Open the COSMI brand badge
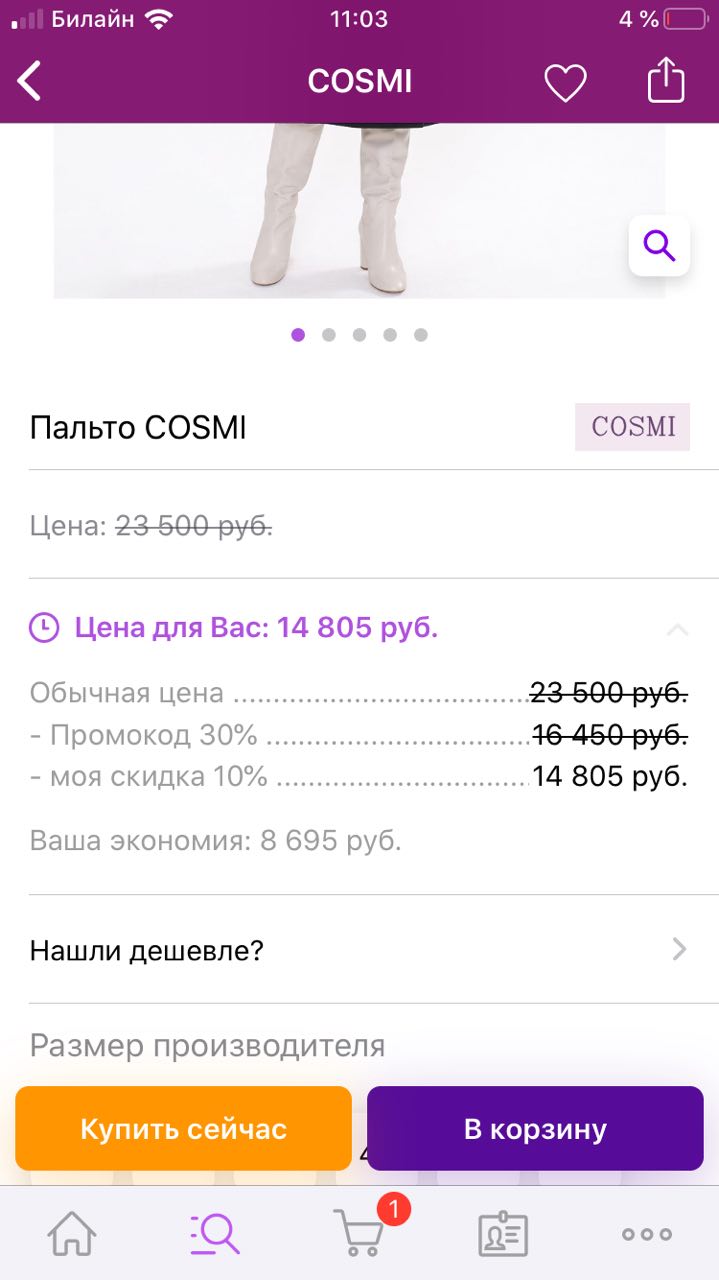Screen dimensions: 719x1280 point(632,427)
